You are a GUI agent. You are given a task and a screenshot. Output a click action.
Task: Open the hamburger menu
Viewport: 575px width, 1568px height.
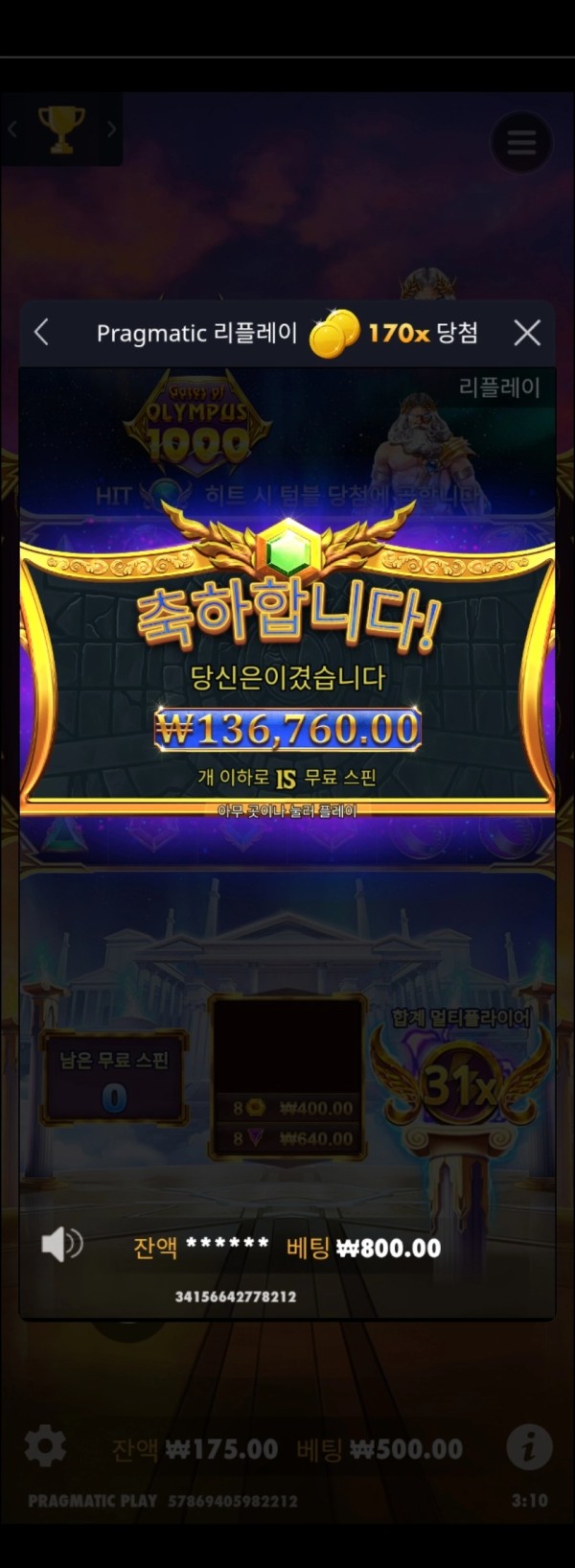tap(521, 143)
